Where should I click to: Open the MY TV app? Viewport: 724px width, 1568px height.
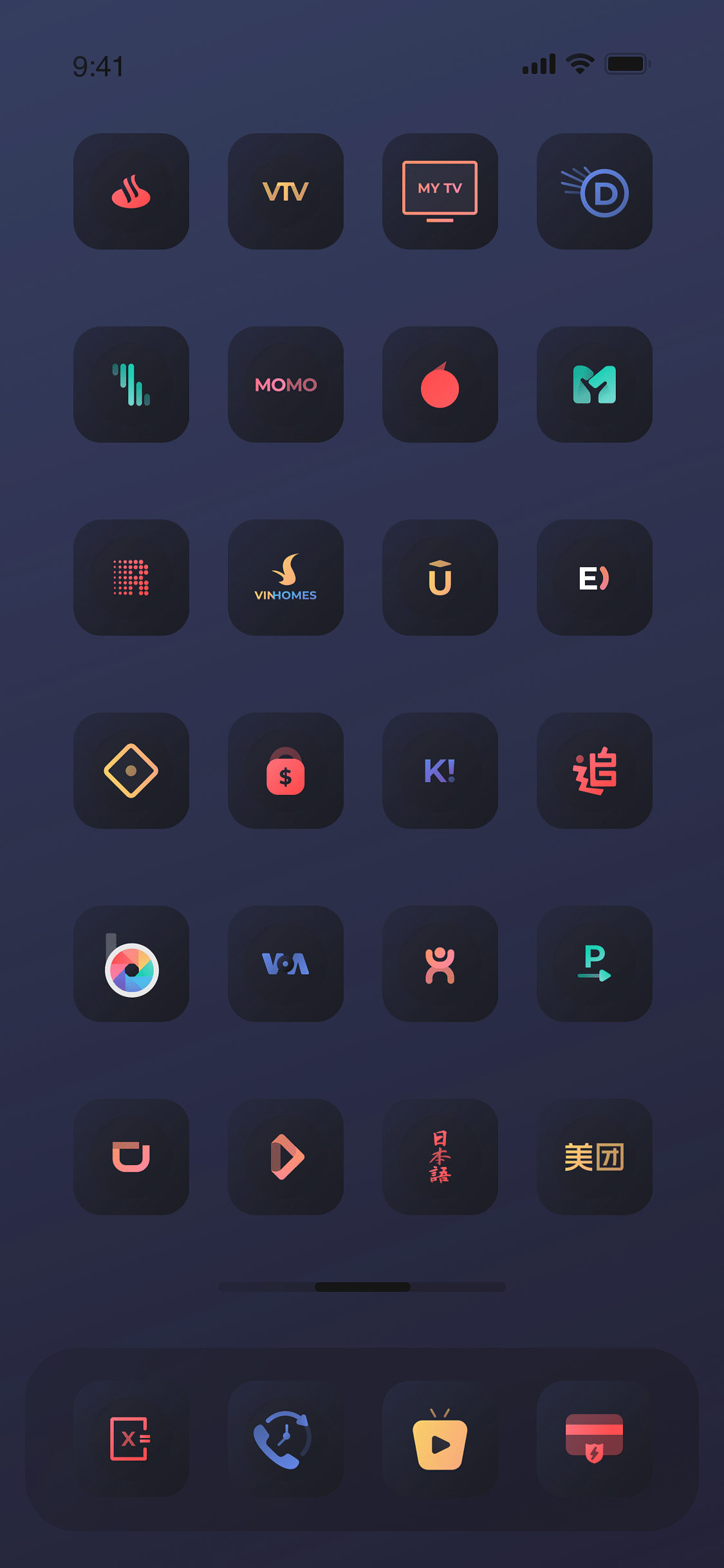[440, 191]
